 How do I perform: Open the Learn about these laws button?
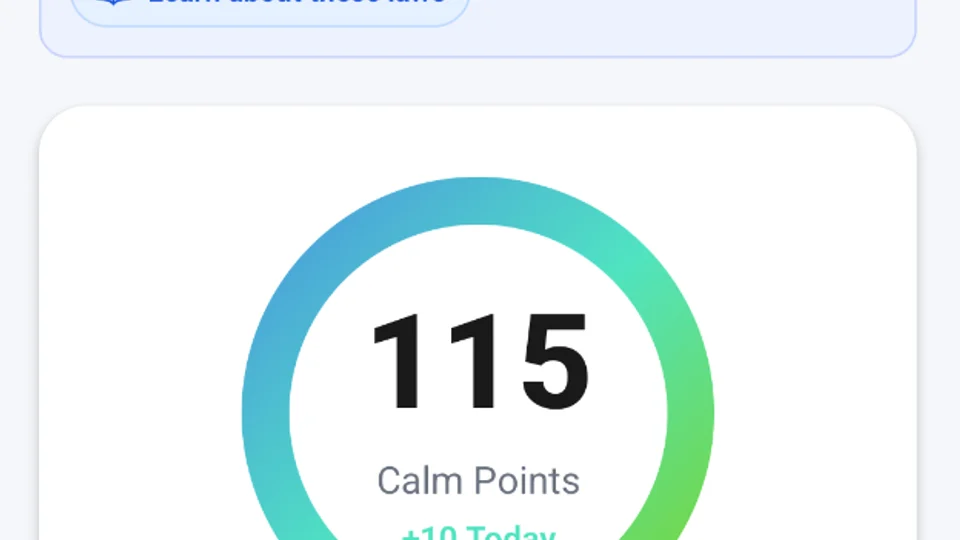[270, 8]
